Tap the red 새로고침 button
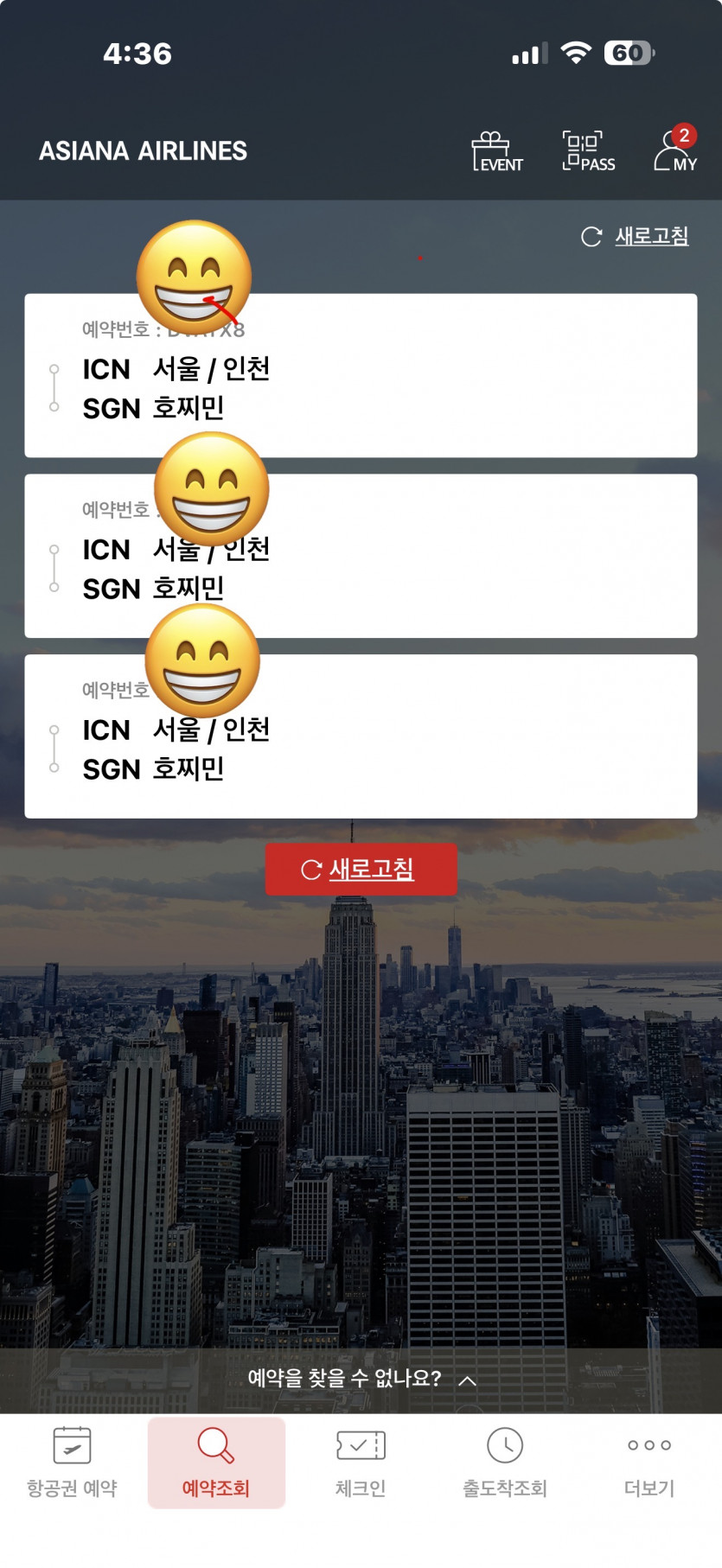The height and width of the screenshot is (1568, 722). [361, 869]
